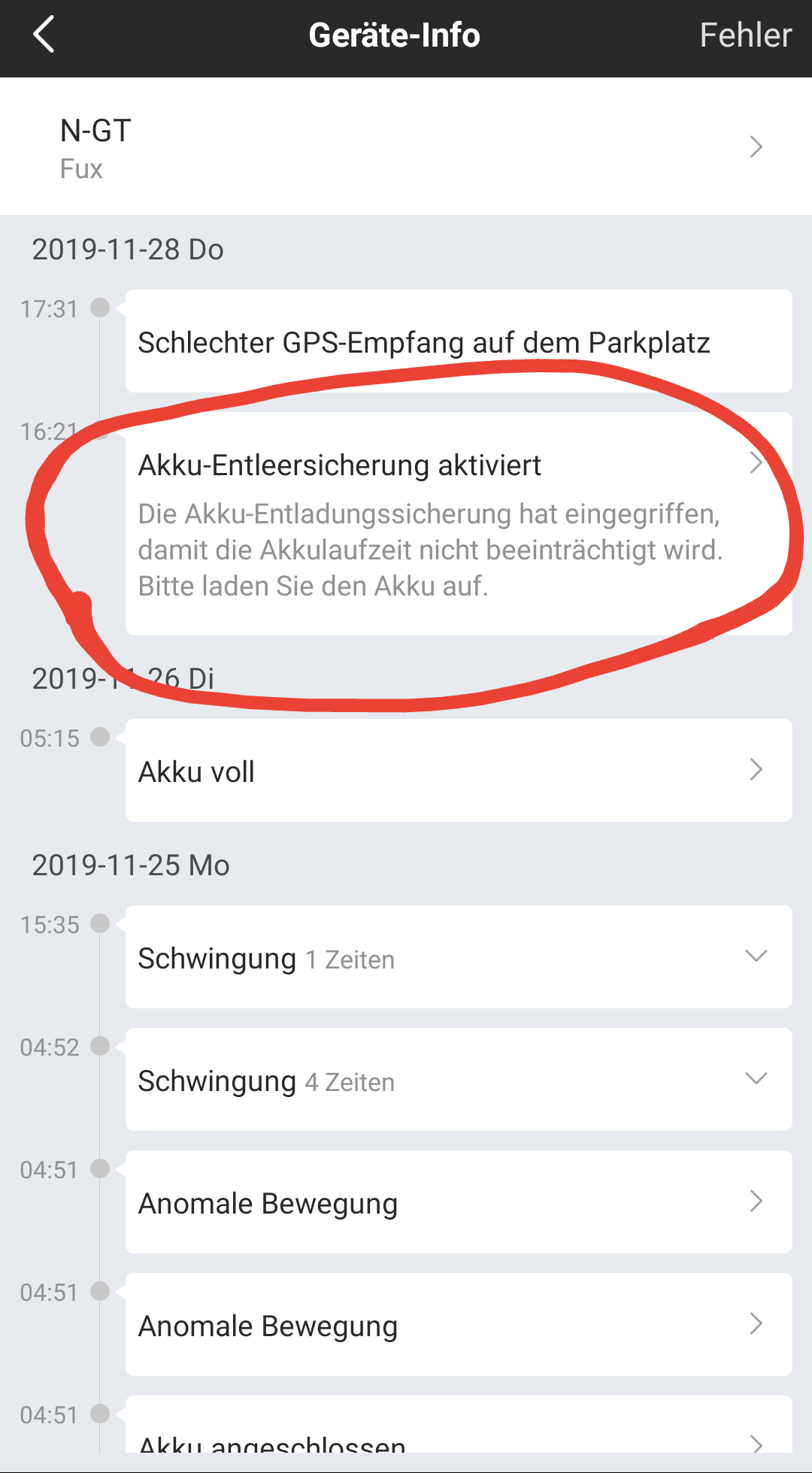
Task: Open the Fehler section
Action: (744, 35)
